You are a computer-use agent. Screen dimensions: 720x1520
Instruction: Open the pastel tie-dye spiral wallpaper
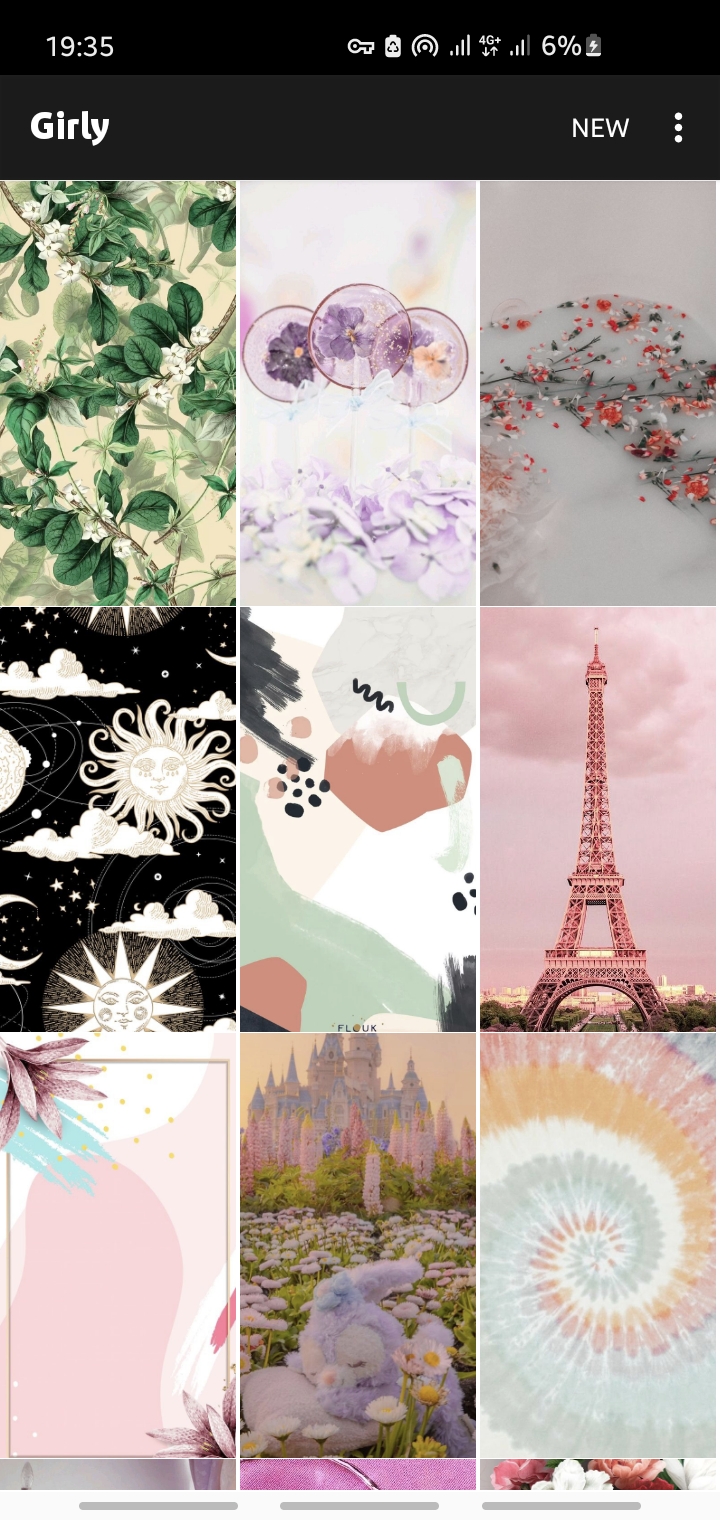pos(599,1245)
